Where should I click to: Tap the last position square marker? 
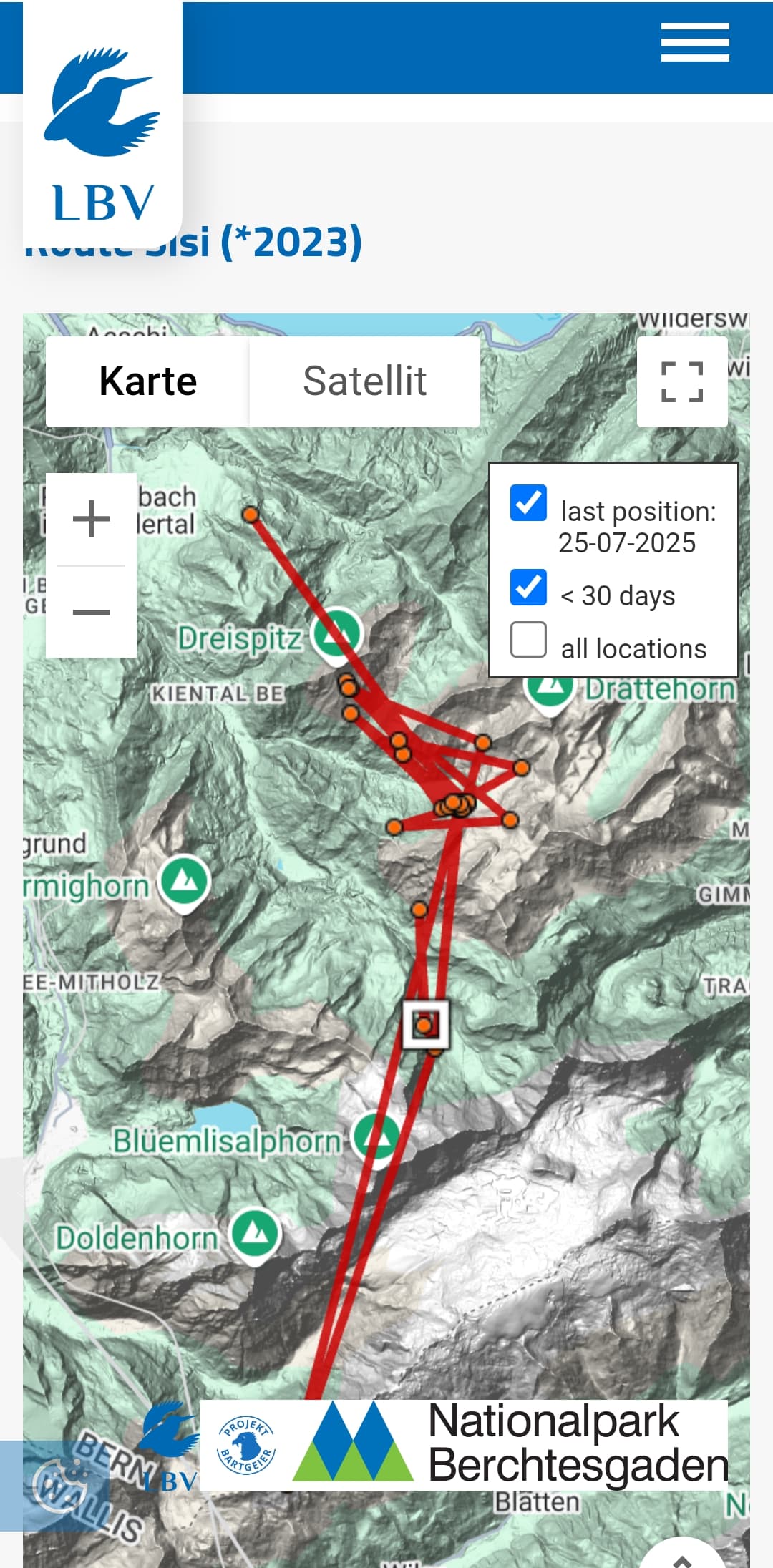pos(426,1025)
